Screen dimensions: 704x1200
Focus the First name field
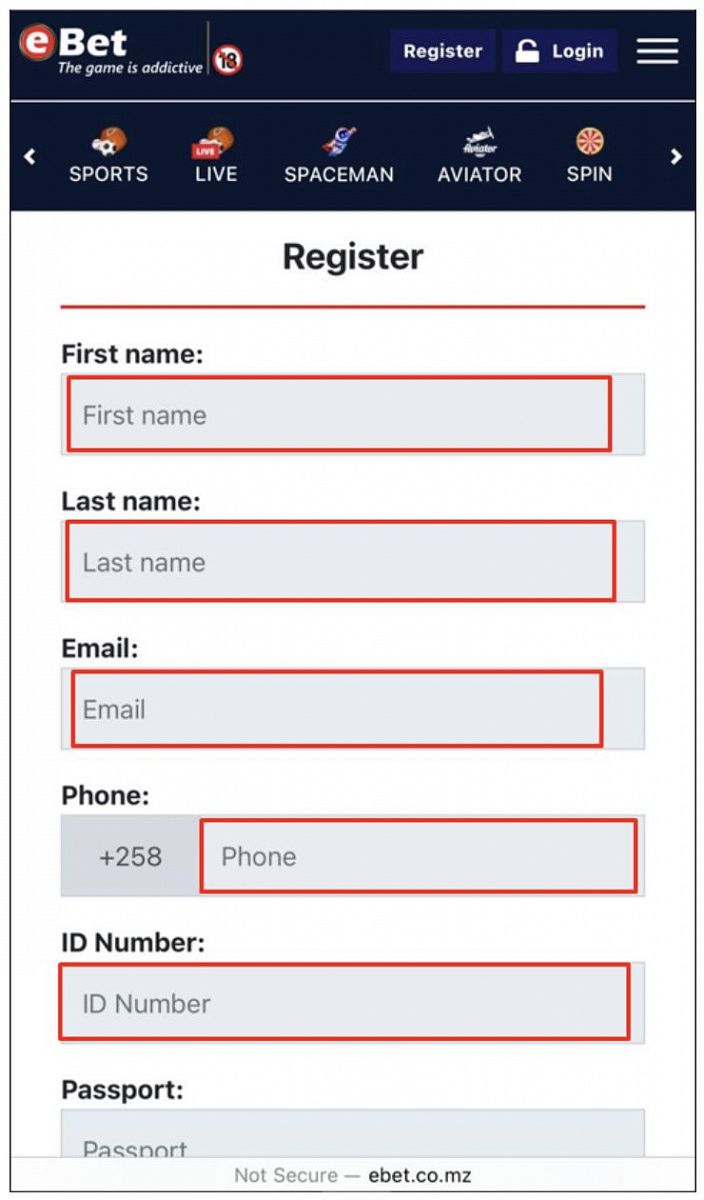click(x=352, y=415)
